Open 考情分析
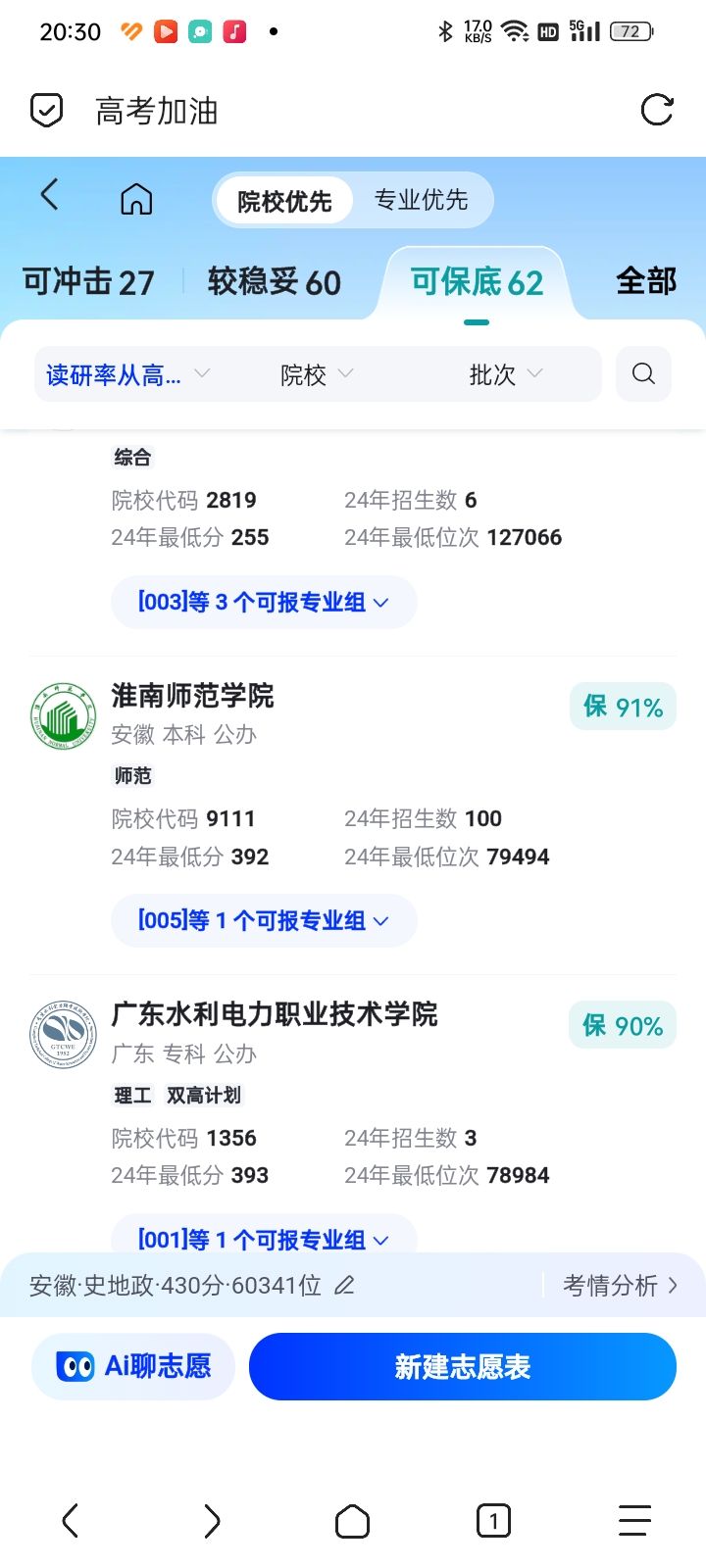Image resolution: width=706 pixels, height=1568 pixels. 620,1285
